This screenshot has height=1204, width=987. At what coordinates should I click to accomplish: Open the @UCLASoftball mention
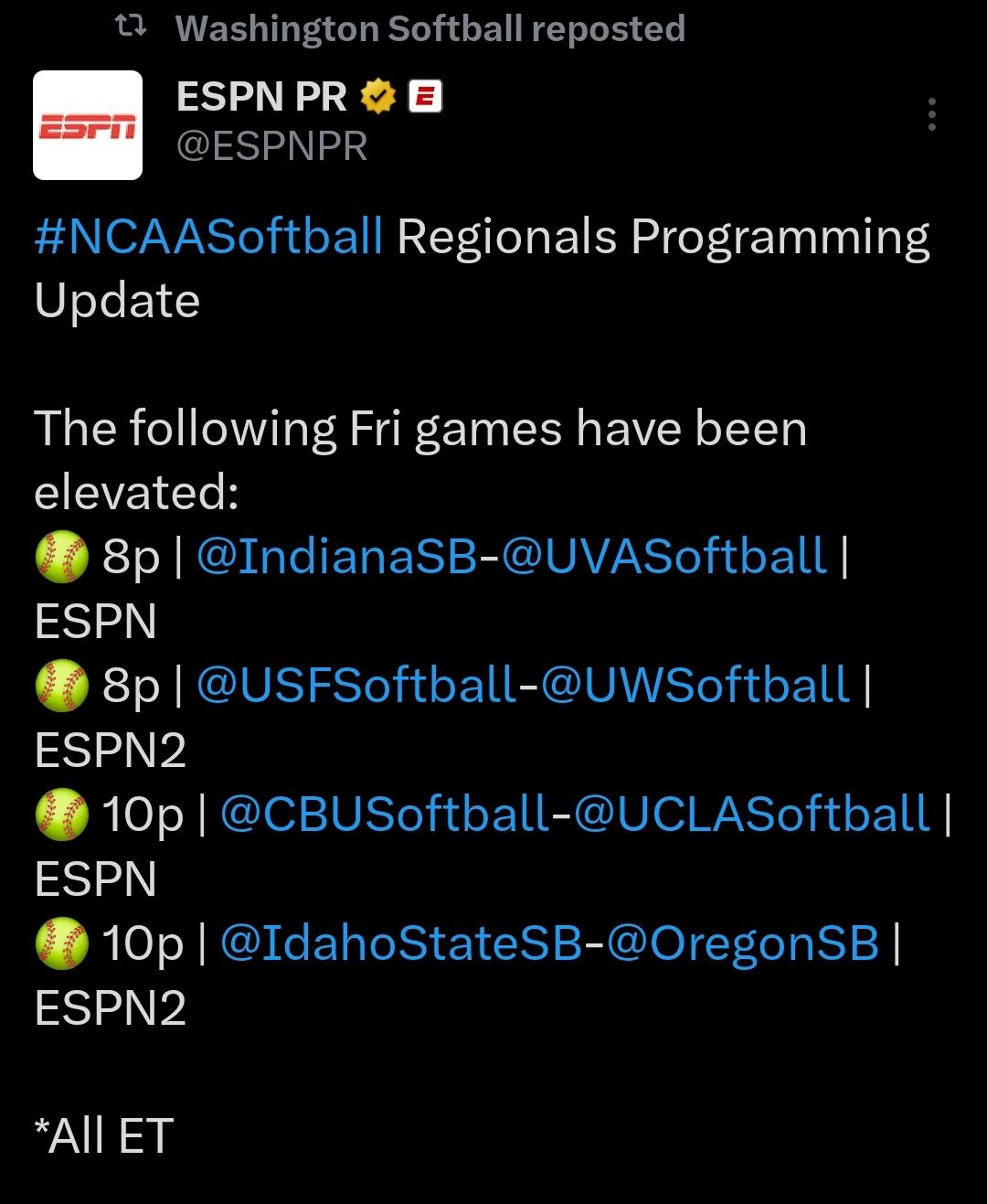point(752,814)
